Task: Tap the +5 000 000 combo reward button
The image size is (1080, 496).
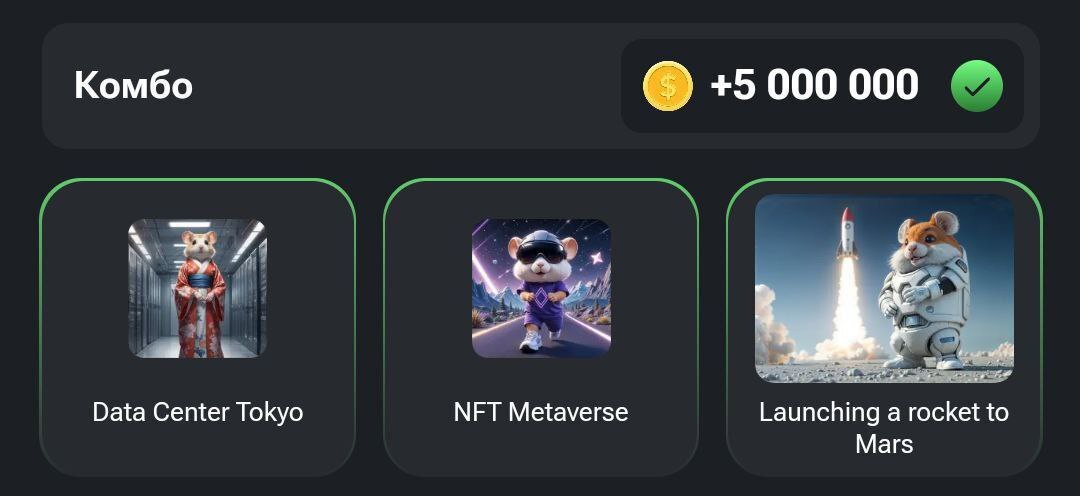Action: pos(821,86)
